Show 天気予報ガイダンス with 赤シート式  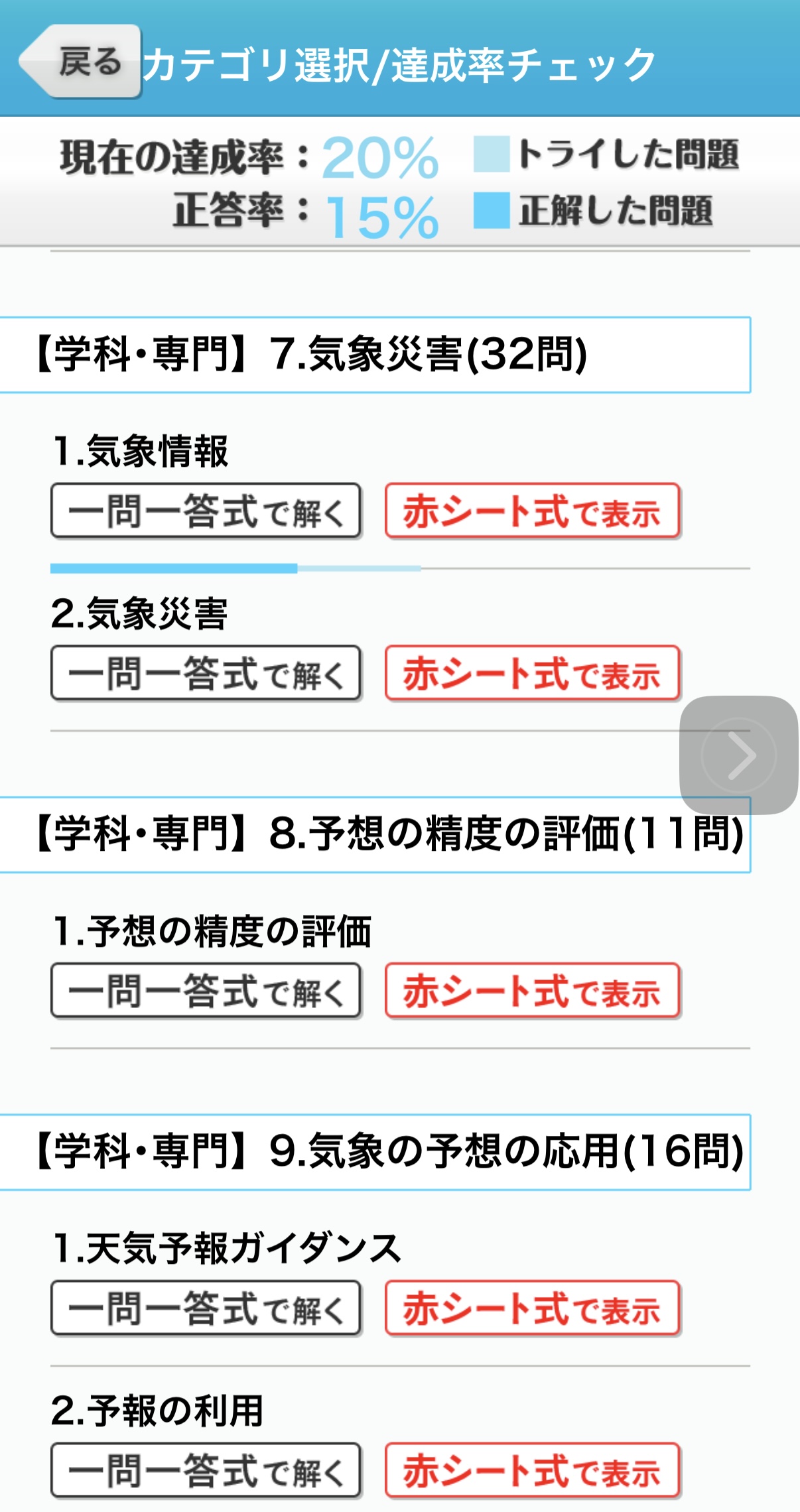click(532, 1308)
